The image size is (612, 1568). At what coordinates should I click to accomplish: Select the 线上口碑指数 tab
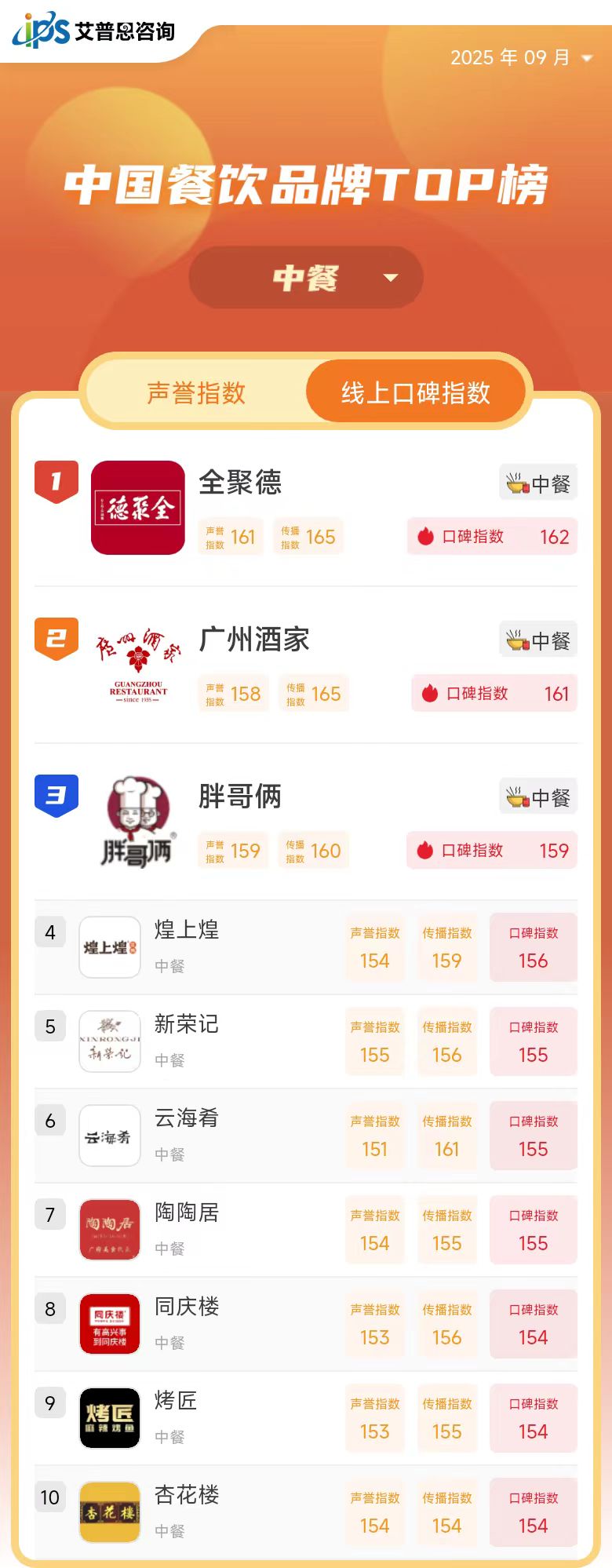(415, 392)
